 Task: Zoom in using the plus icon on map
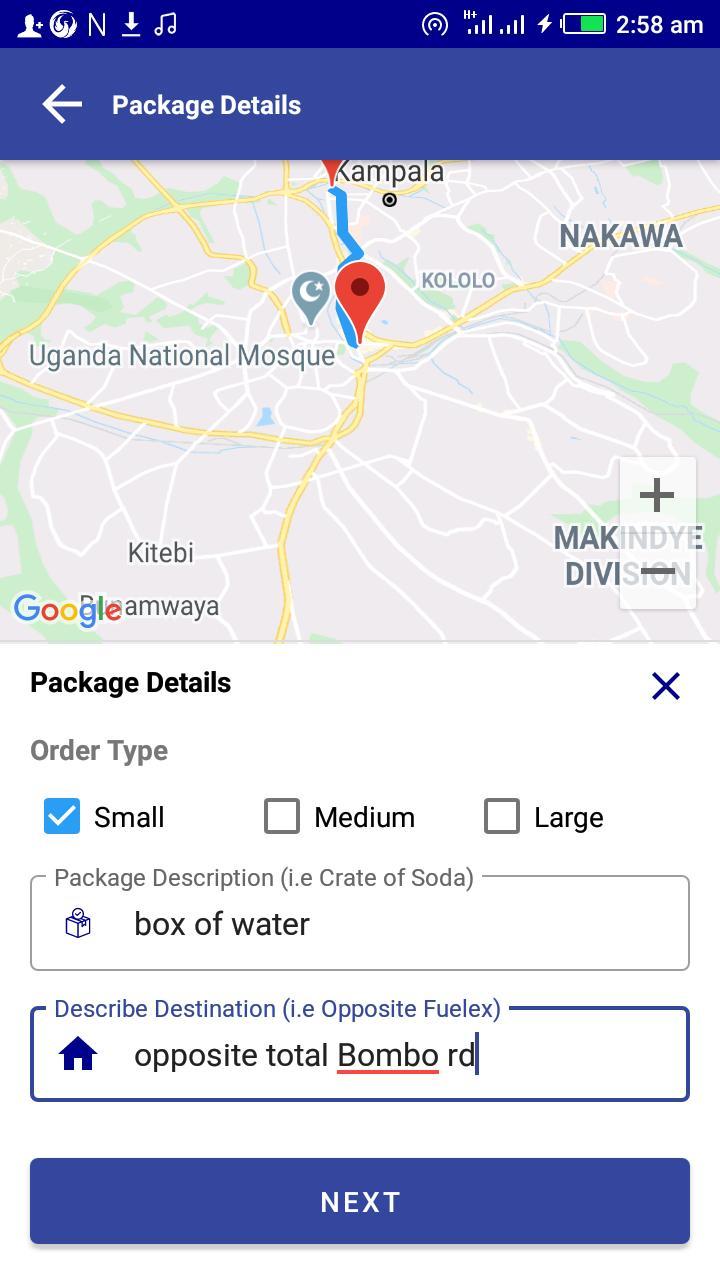(x=657, y=493)
